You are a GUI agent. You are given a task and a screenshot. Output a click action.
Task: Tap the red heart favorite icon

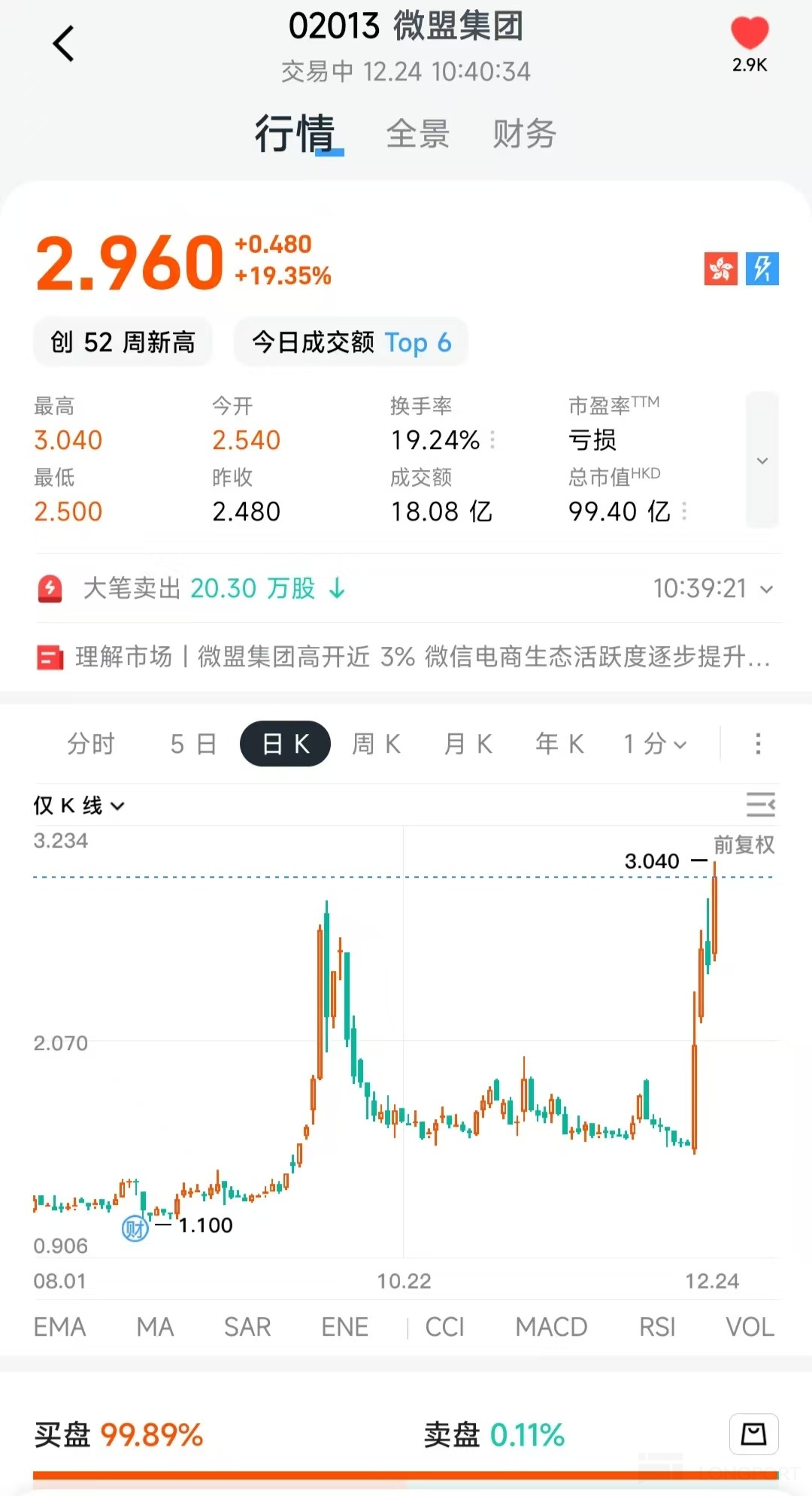750,34
